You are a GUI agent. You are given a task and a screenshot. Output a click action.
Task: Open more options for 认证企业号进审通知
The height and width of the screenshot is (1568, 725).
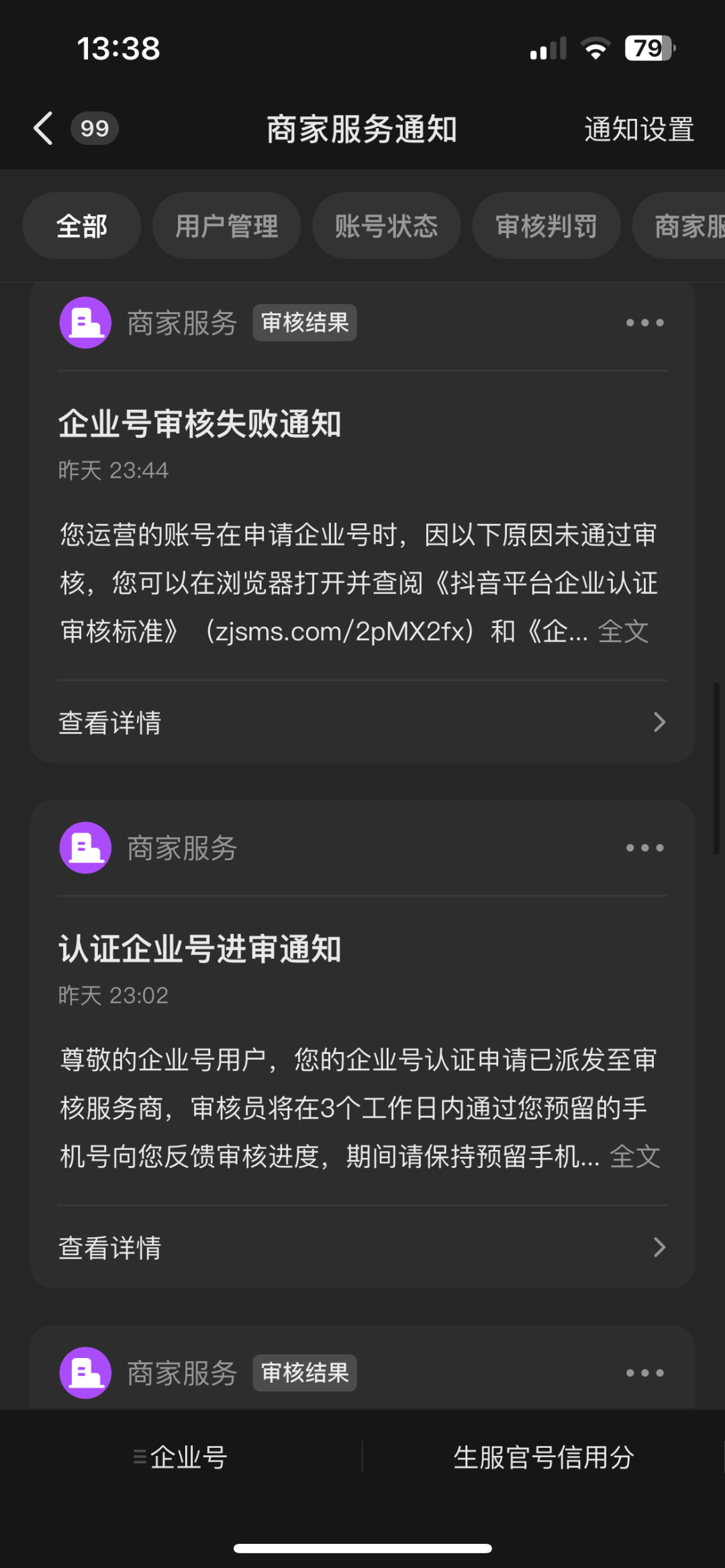645,848
